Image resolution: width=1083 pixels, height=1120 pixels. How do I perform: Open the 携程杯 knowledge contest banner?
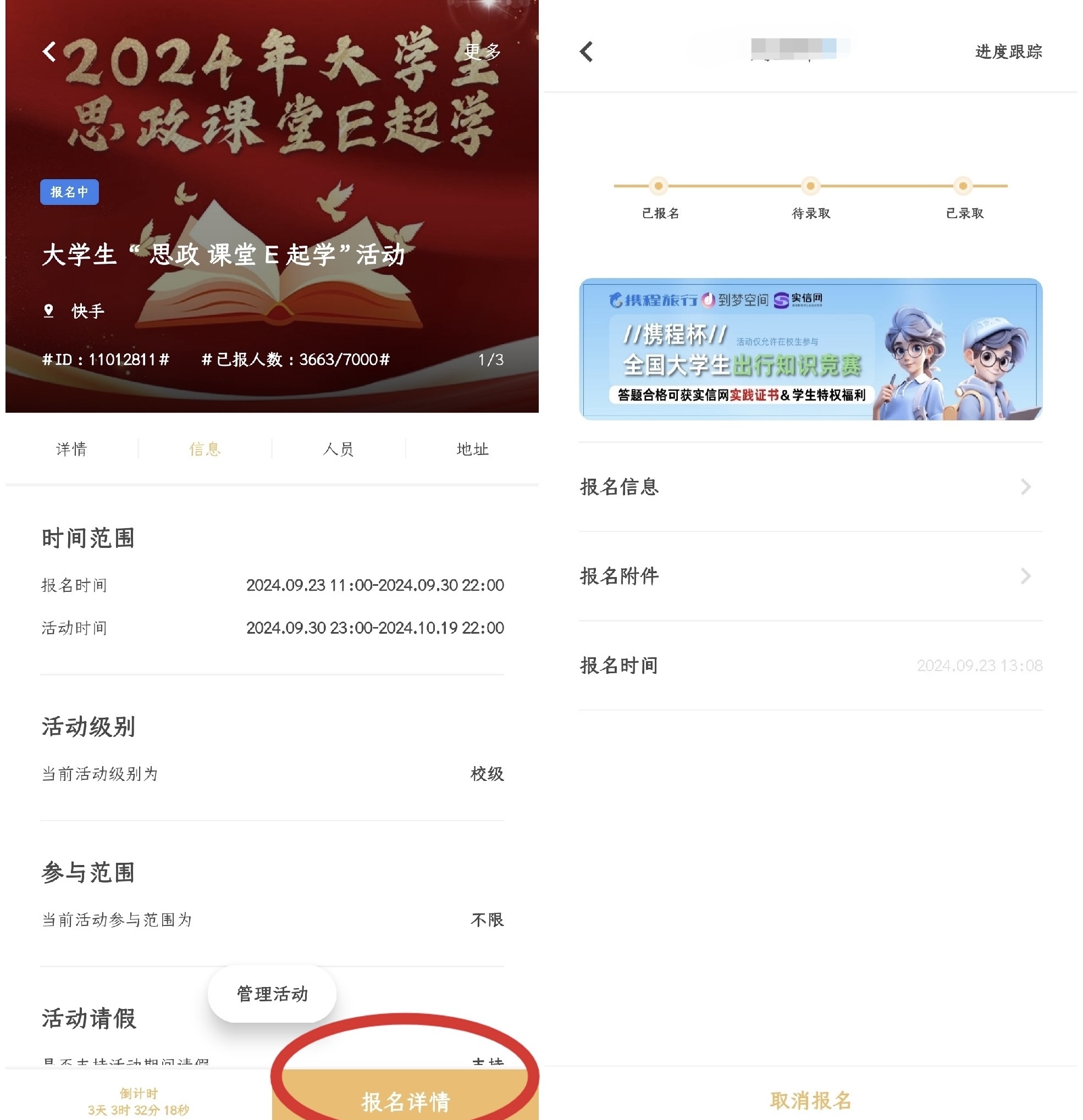(x=810, y=349)
